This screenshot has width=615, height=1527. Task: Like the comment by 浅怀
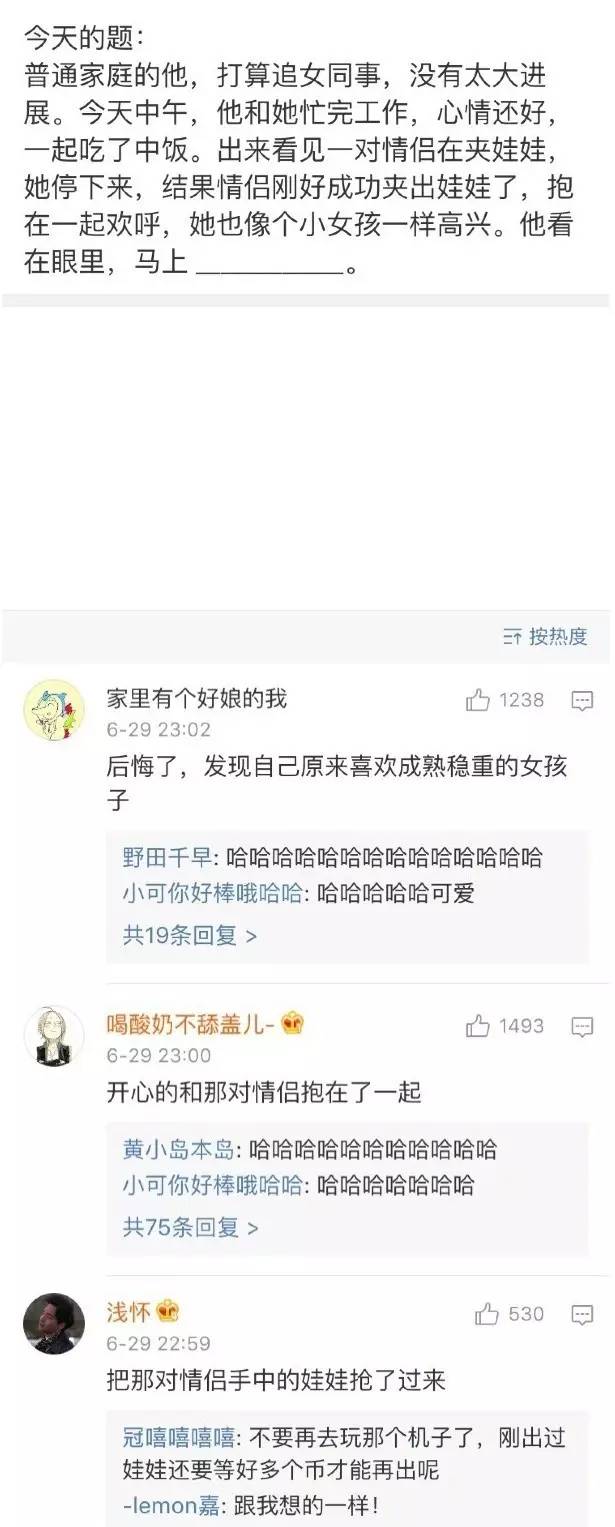(x=487, y=1313)
